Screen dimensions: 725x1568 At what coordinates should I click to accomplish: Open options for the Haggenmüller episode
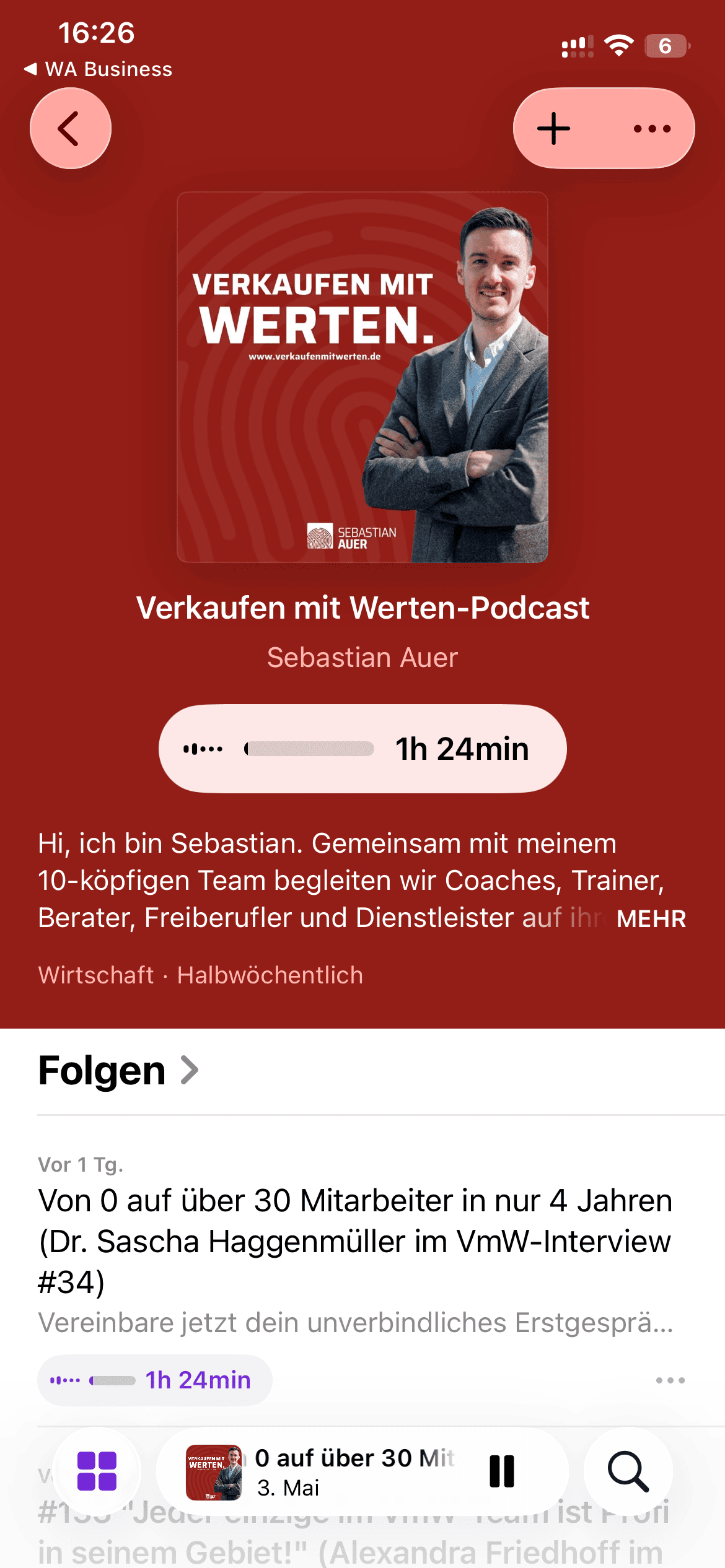pos(670,1380)
